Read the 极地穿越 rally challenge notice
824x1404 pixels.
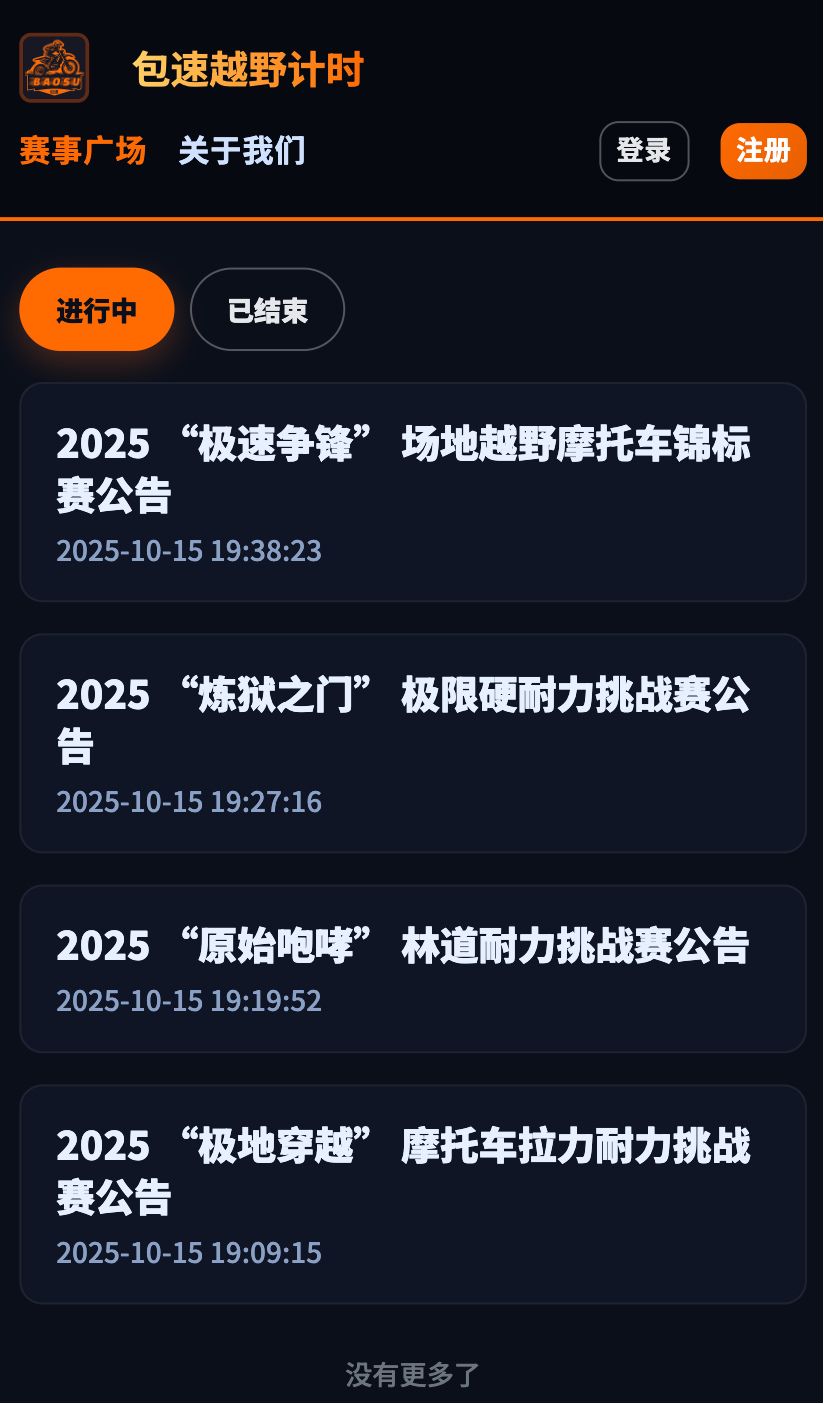coord(403,1170)
